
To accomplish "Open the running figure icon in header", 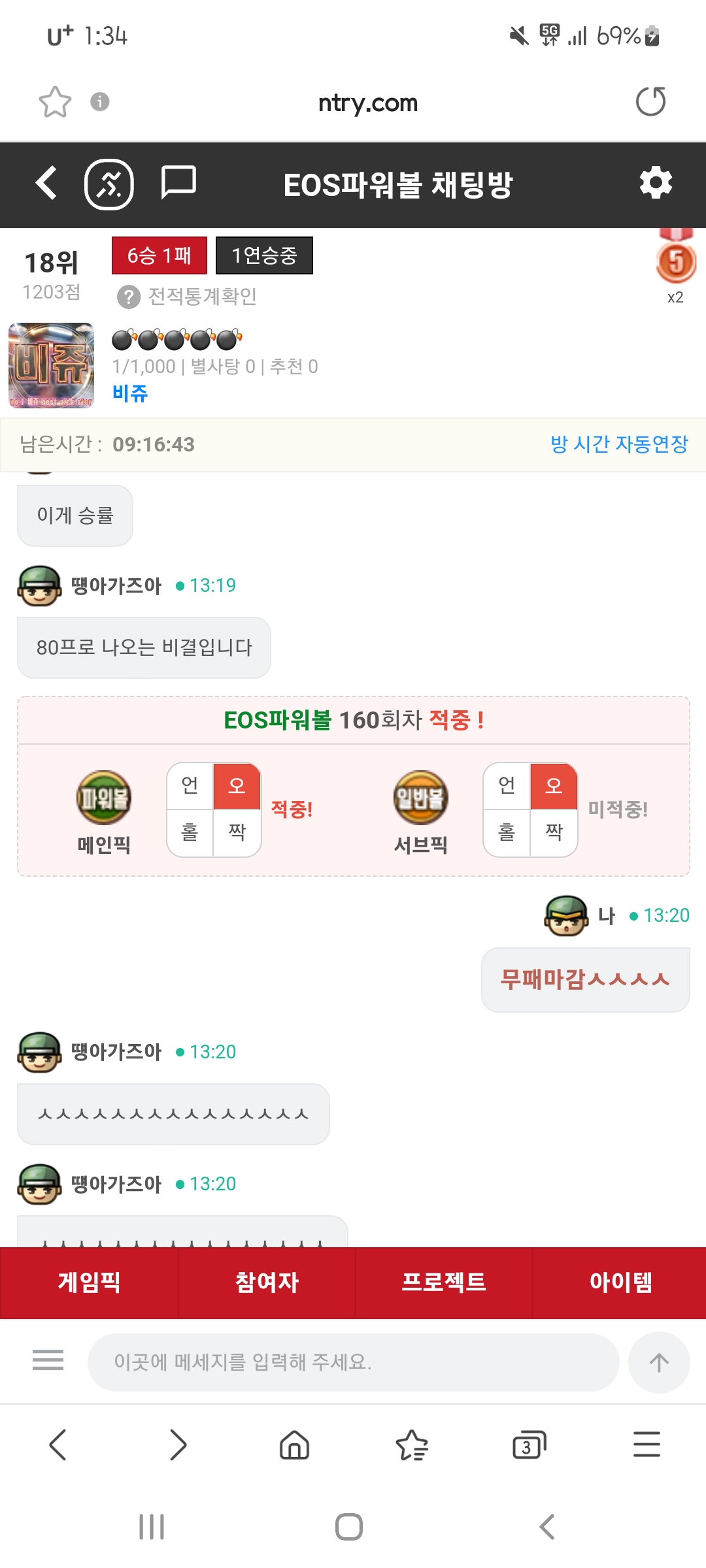I will (x=109, y=184).
